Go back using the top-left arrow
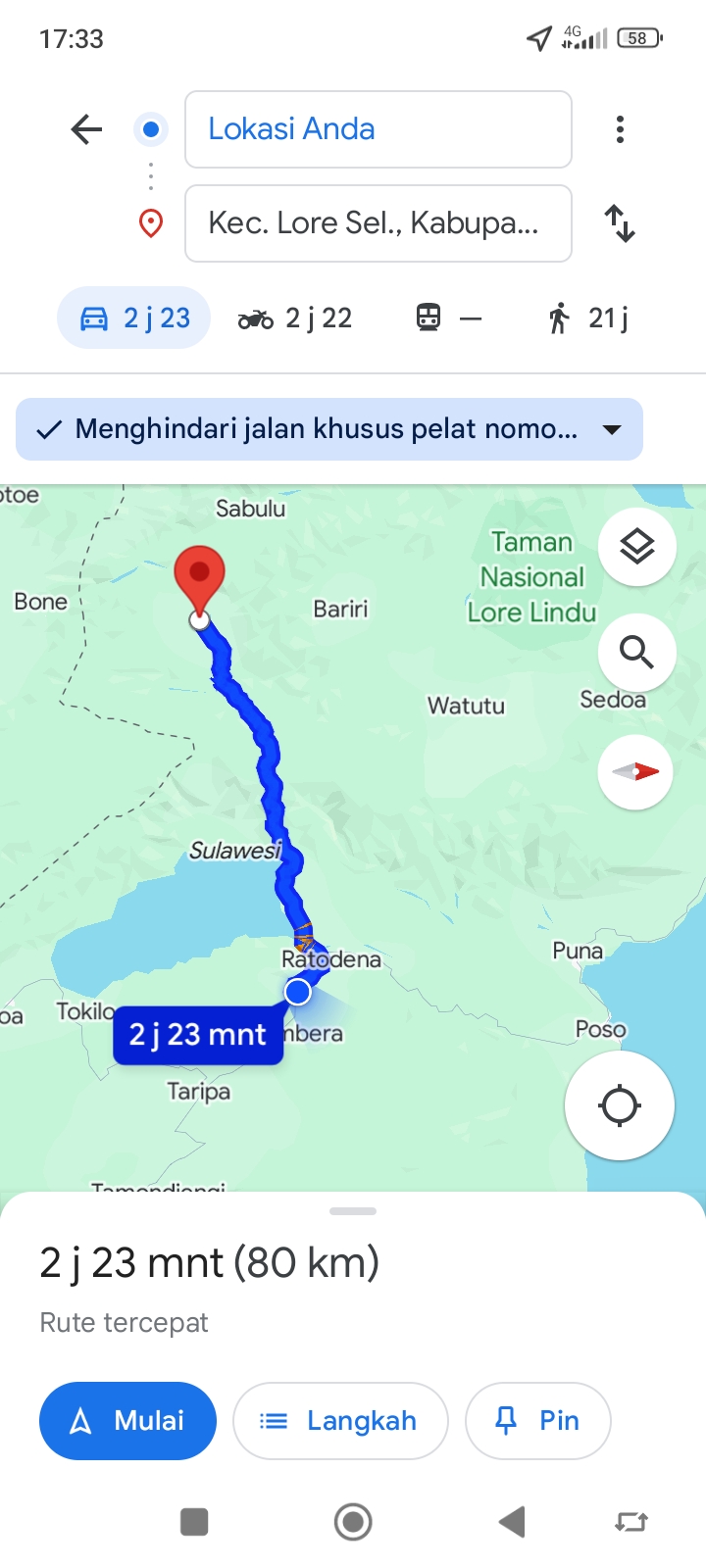The image size is (706, 1568). (x=86, y=129)
